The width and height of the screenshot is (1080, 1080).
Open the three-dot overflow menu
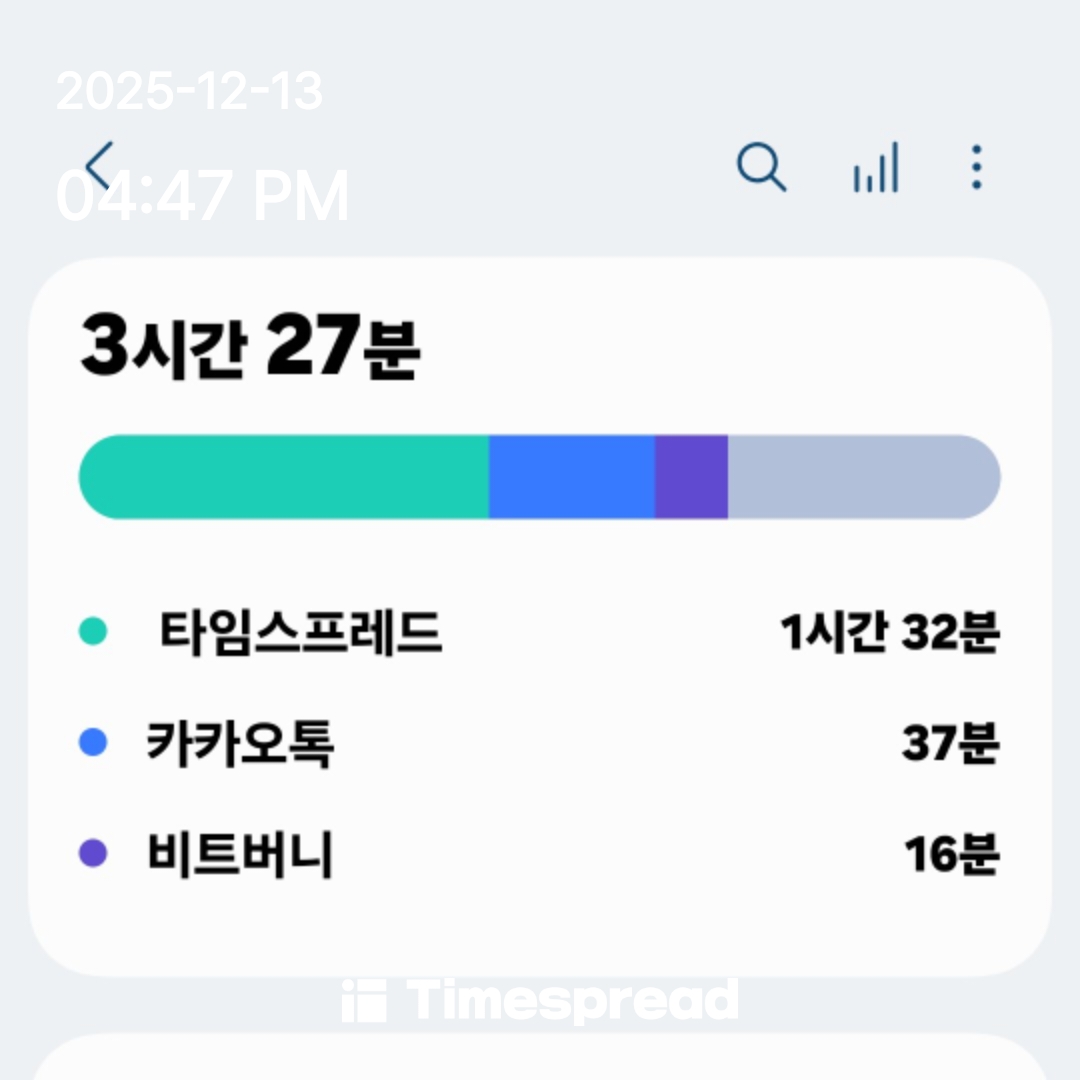[x=977, y=168]
